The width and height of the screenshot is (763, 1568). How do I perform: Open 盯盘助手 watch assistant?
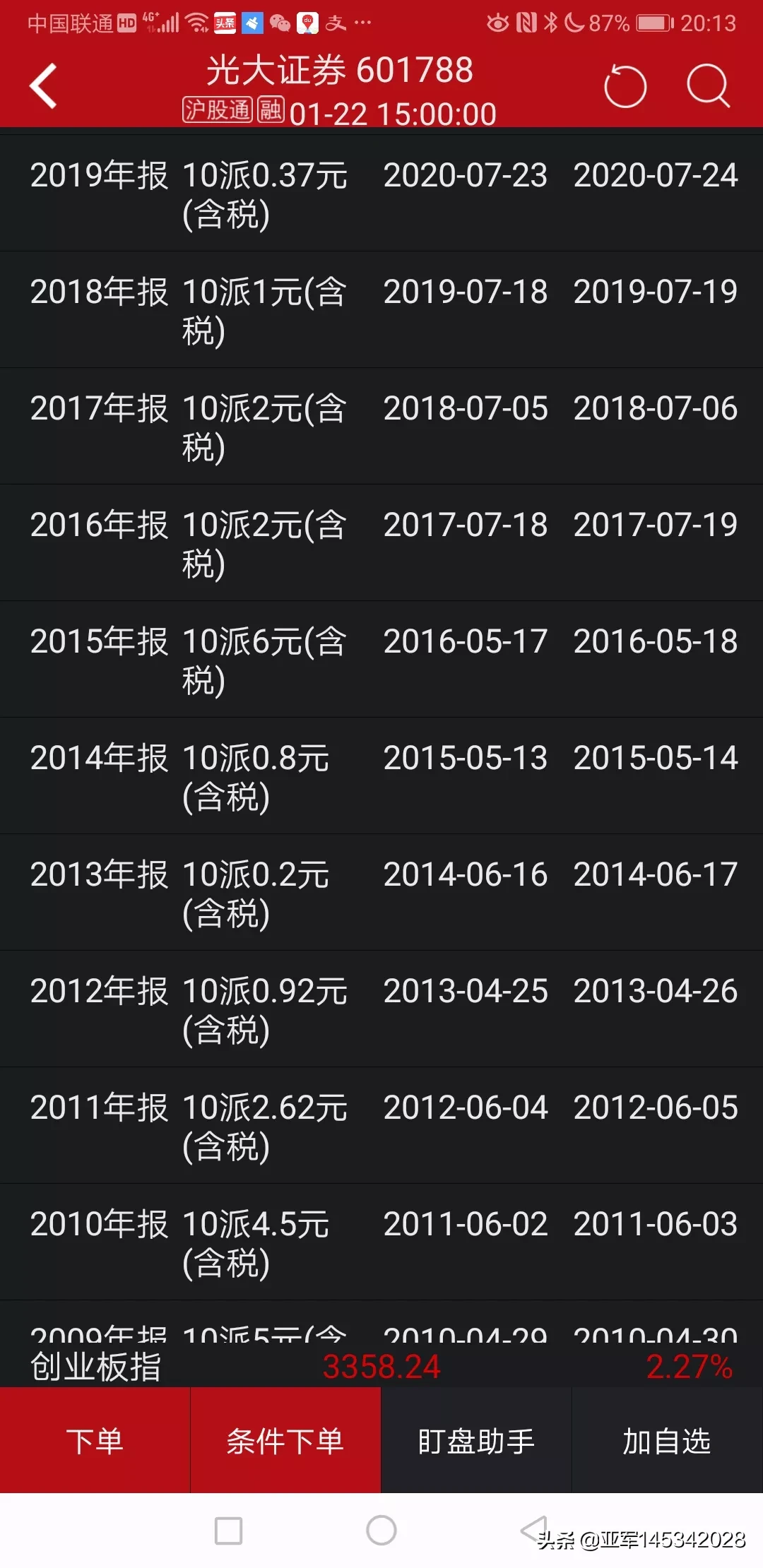(476, 1440)
